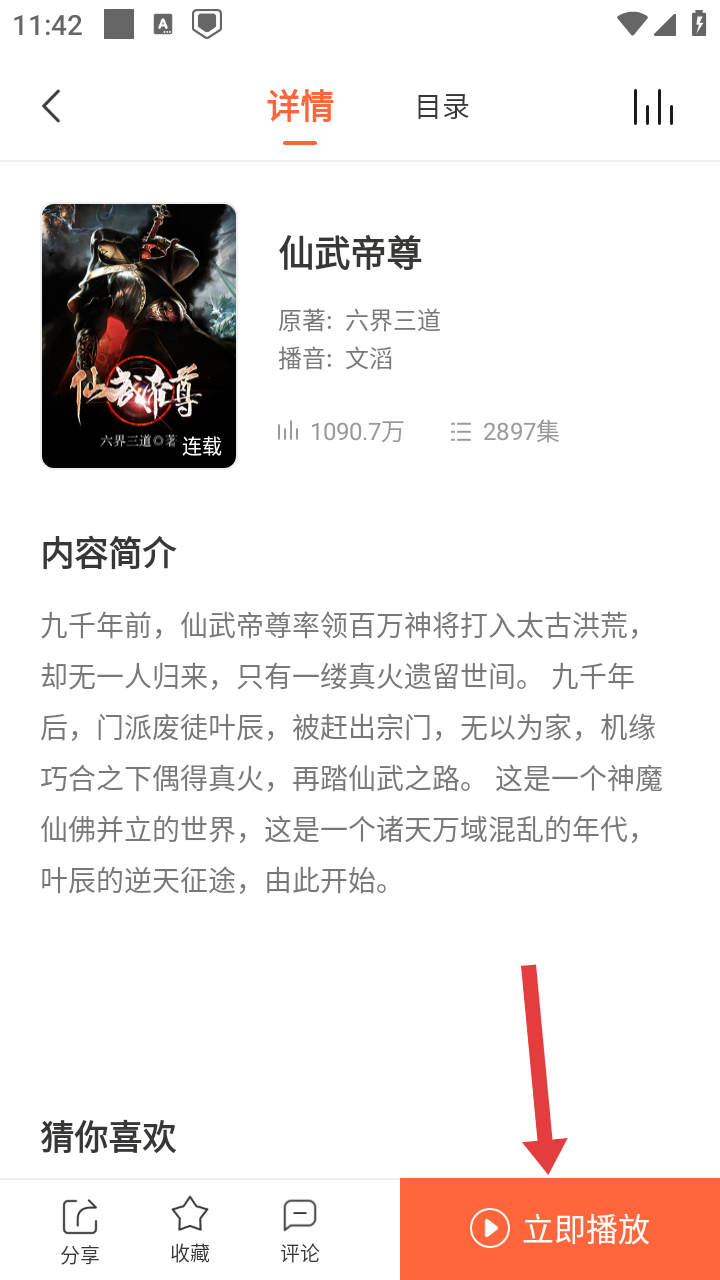Open the 仙武帝尊 cover image
This screenshot has height=1280, width=720.
click(x=139, y=336)
